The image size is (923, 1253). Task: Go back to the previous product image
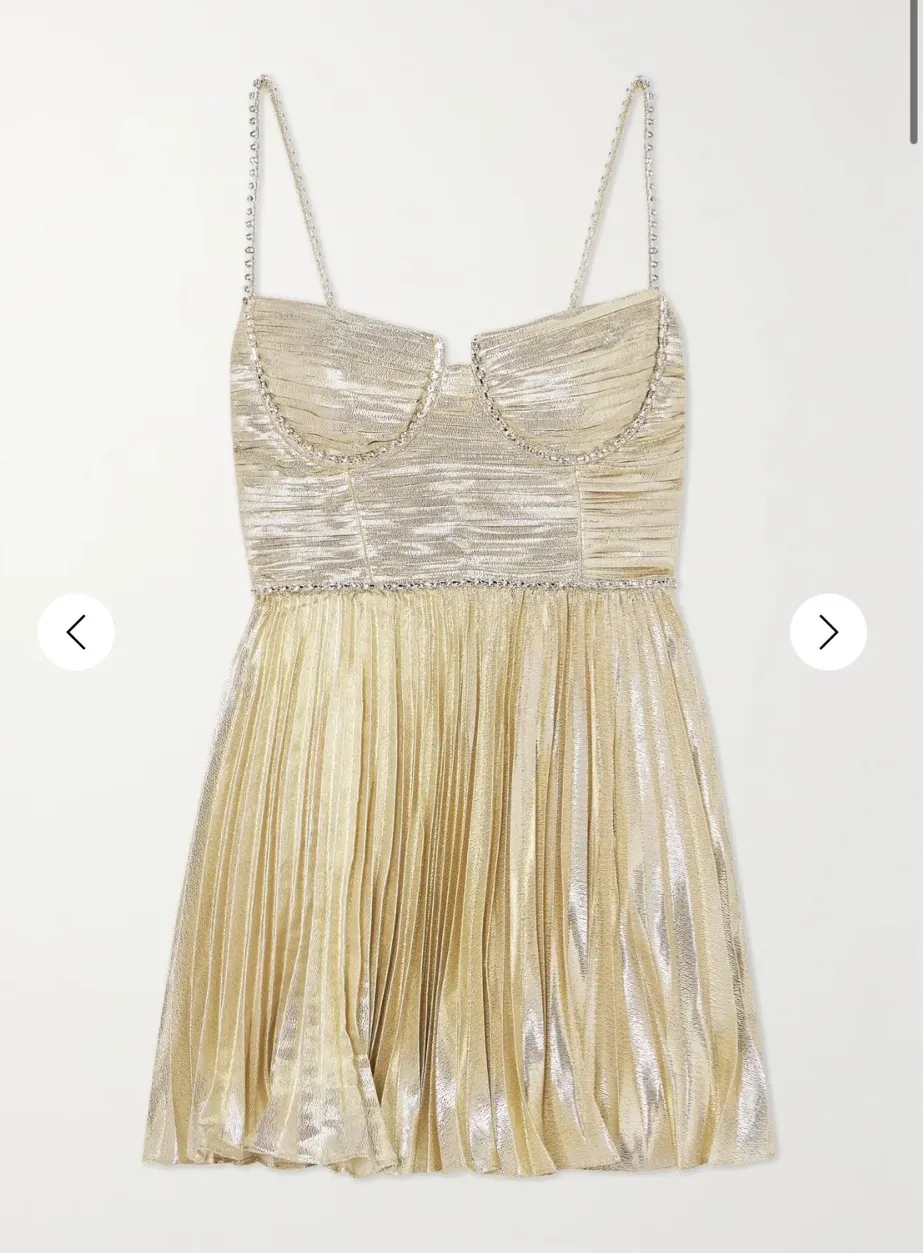tap(76, 632)
